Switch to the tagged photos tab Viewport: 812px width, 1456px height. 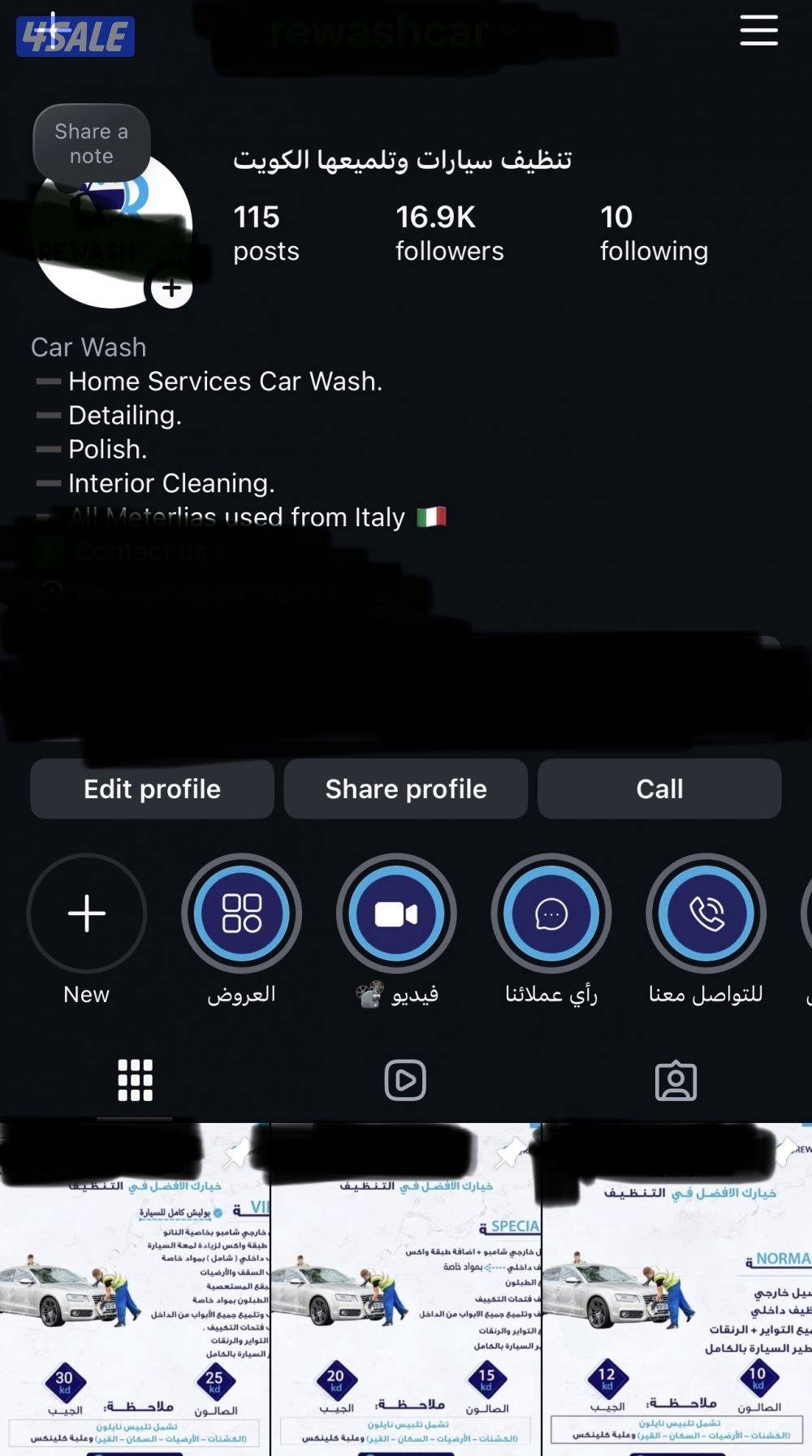tap(676, 1081)
